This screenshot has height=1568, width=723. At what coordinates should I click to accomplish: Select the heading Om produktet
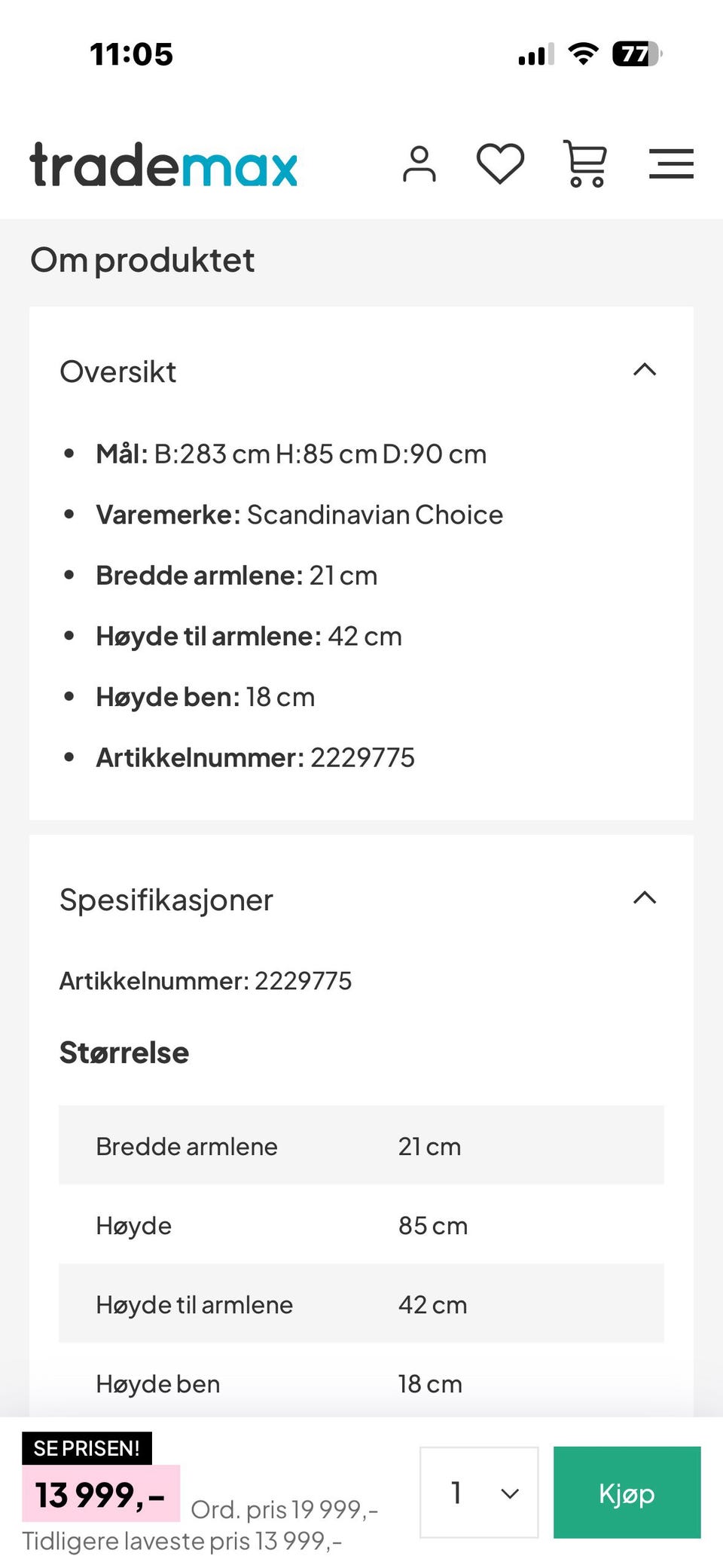(x=142, y=259)
